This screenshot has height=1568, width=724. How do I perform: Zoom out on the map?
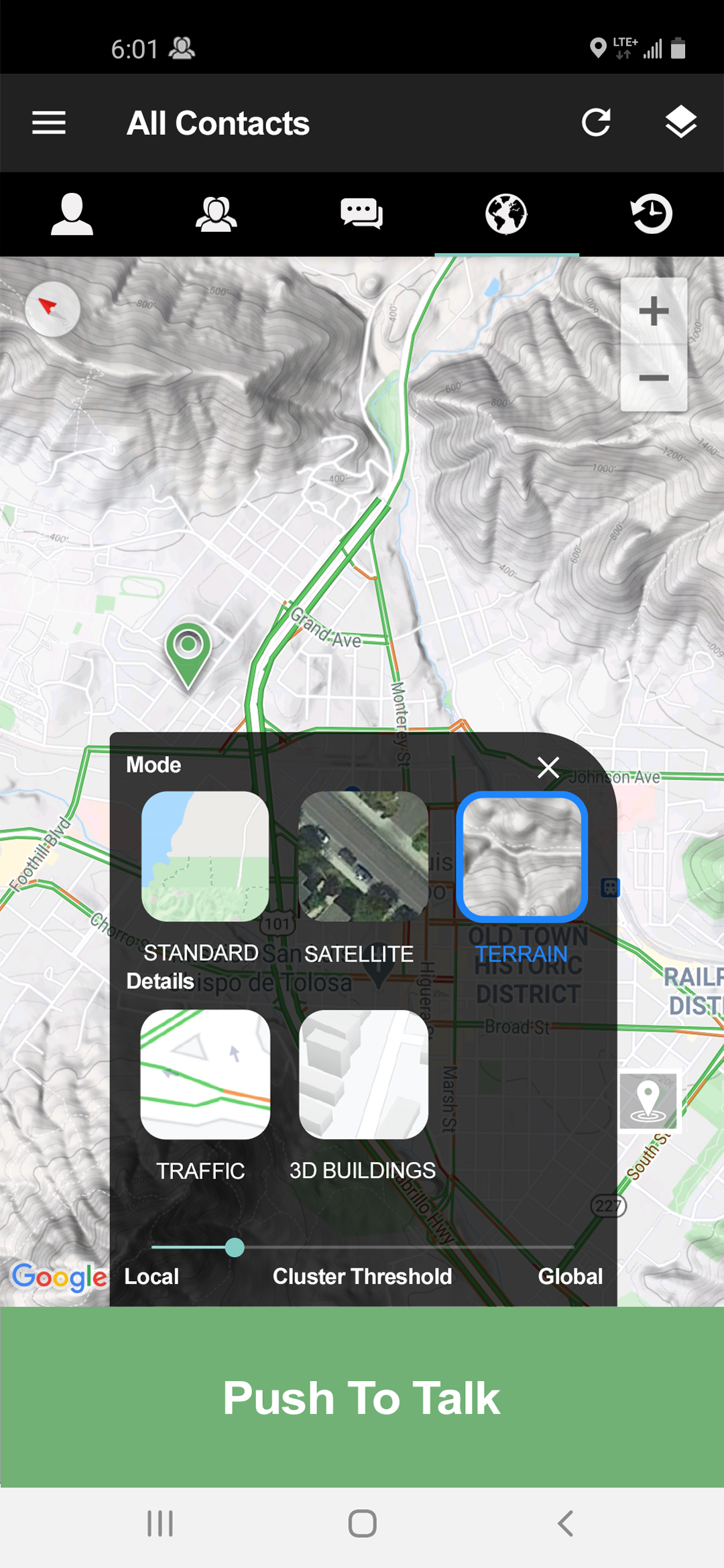654,378
